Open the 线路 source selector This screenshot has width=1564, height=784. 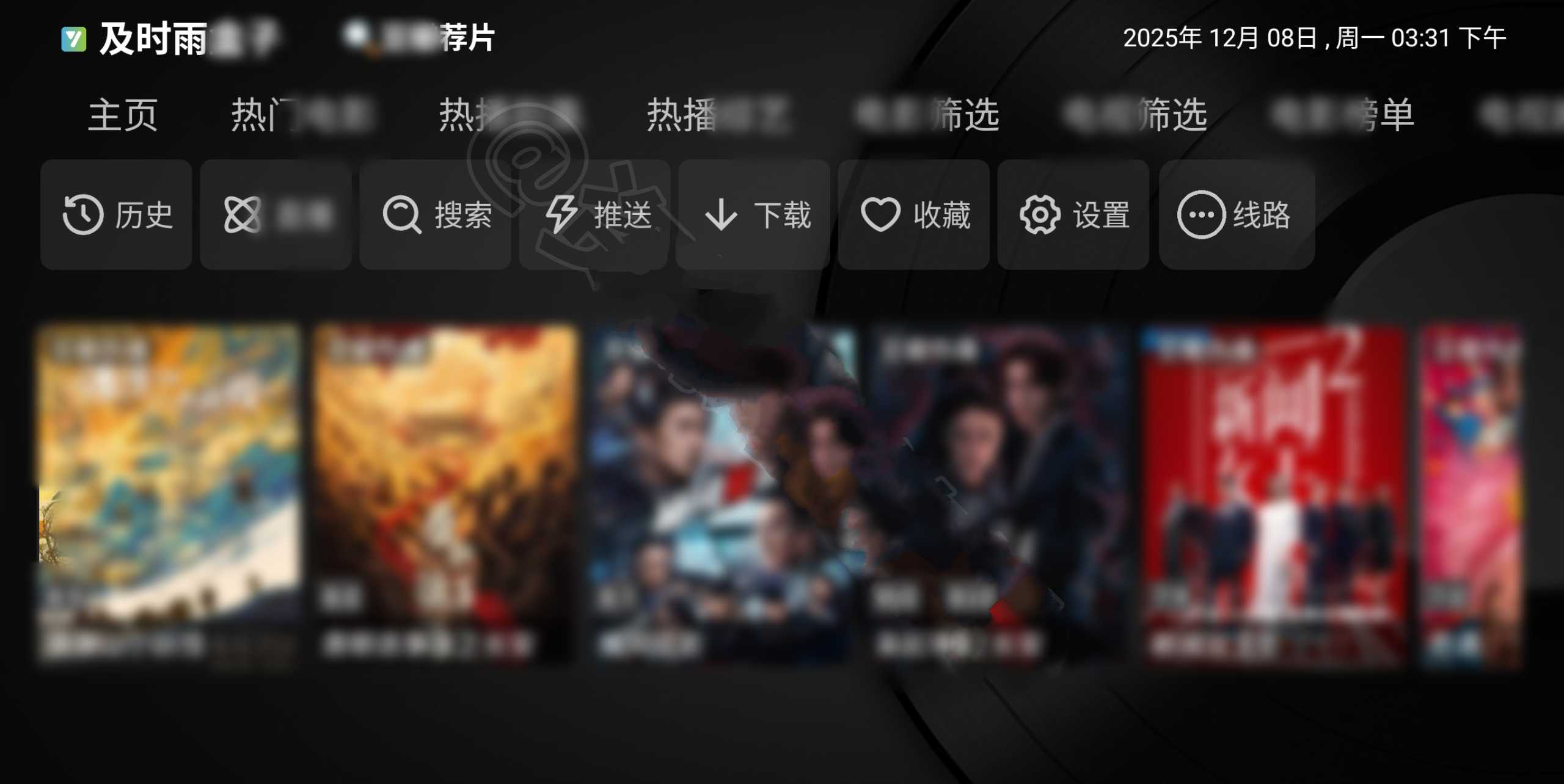[x=1237, y=214]
